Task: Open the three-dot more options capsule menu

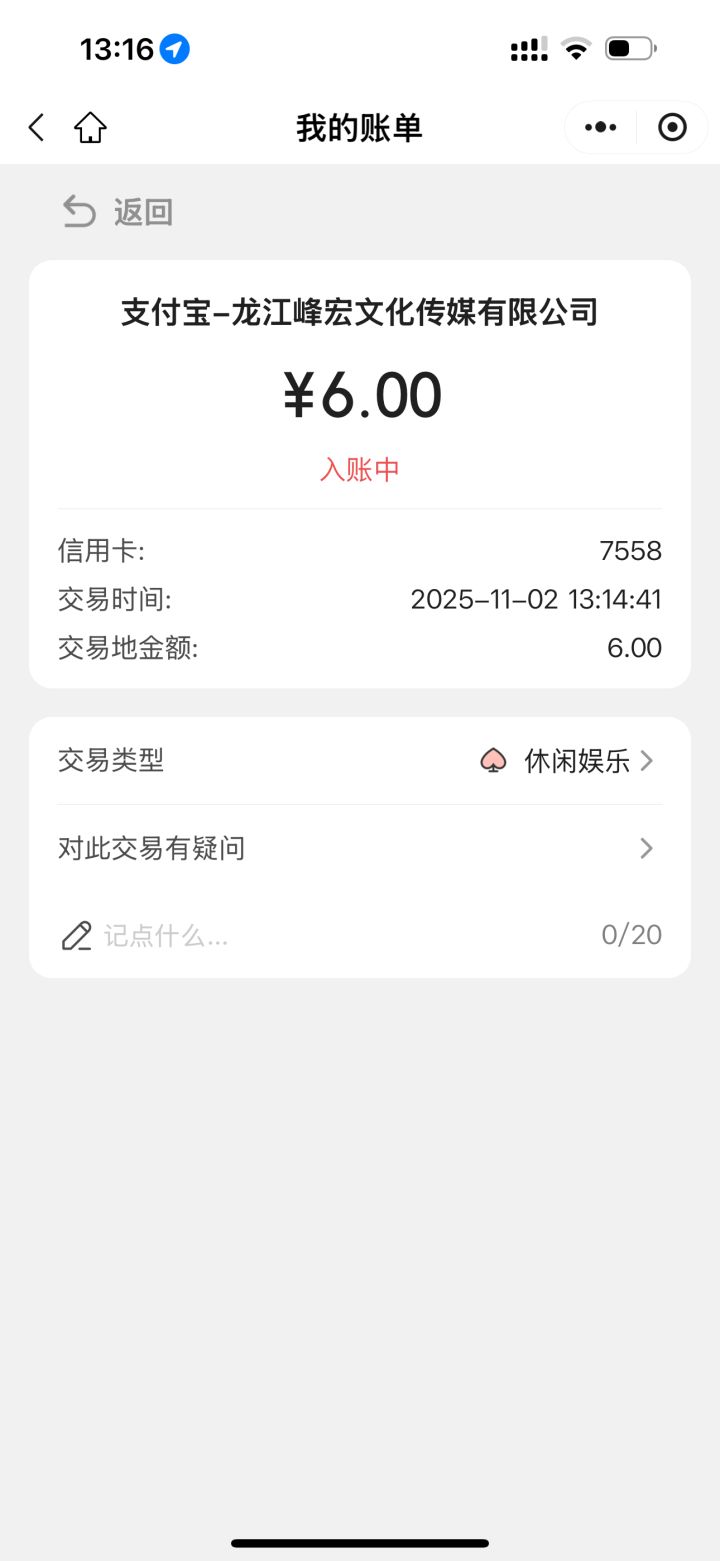Action: pyautogui.click(x=599, y=127)
